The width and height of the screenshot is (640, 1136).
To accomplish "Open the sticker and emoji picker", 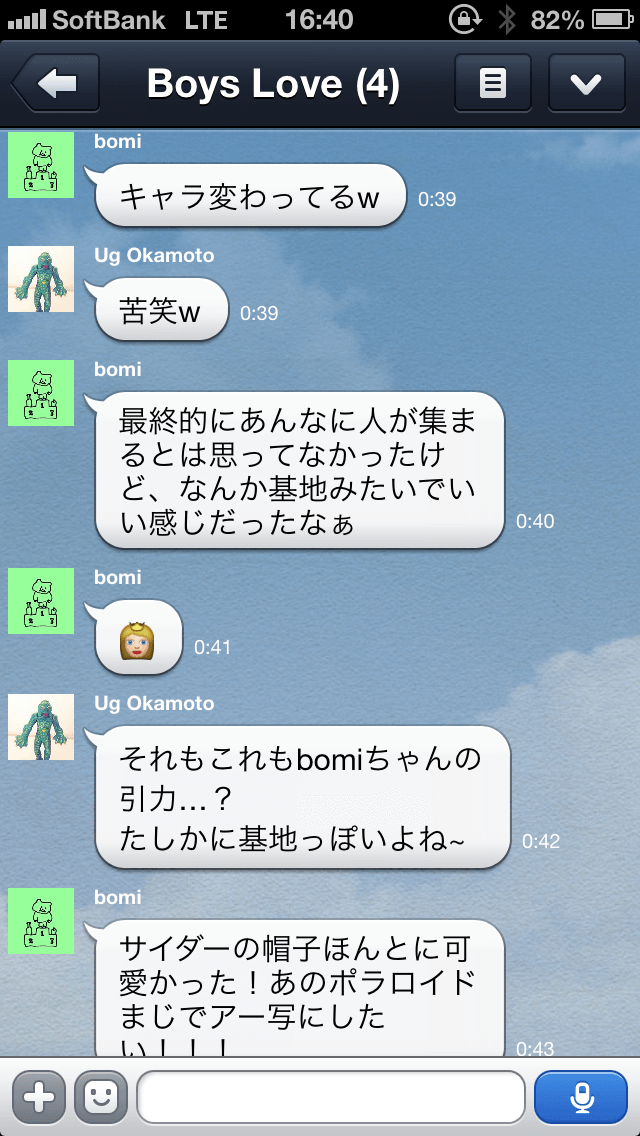I will (x=101, y=1097).
